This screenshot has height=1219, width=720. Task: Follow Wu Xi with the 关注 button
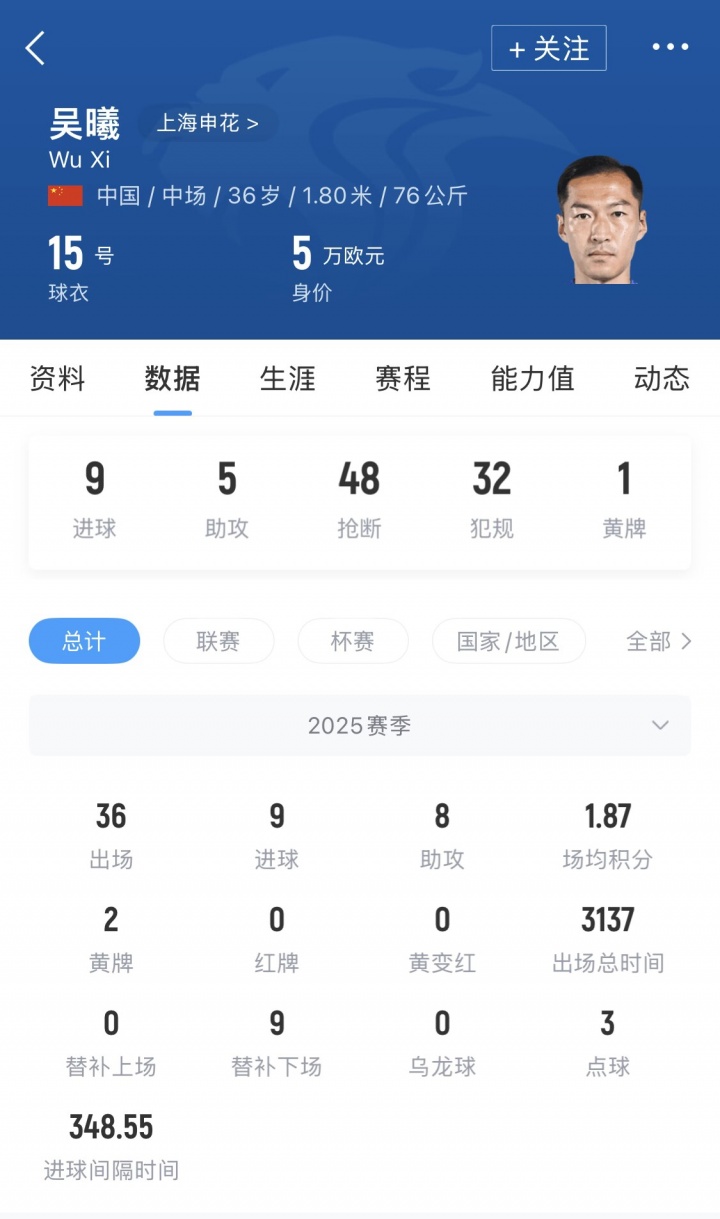tap(548, 48)
